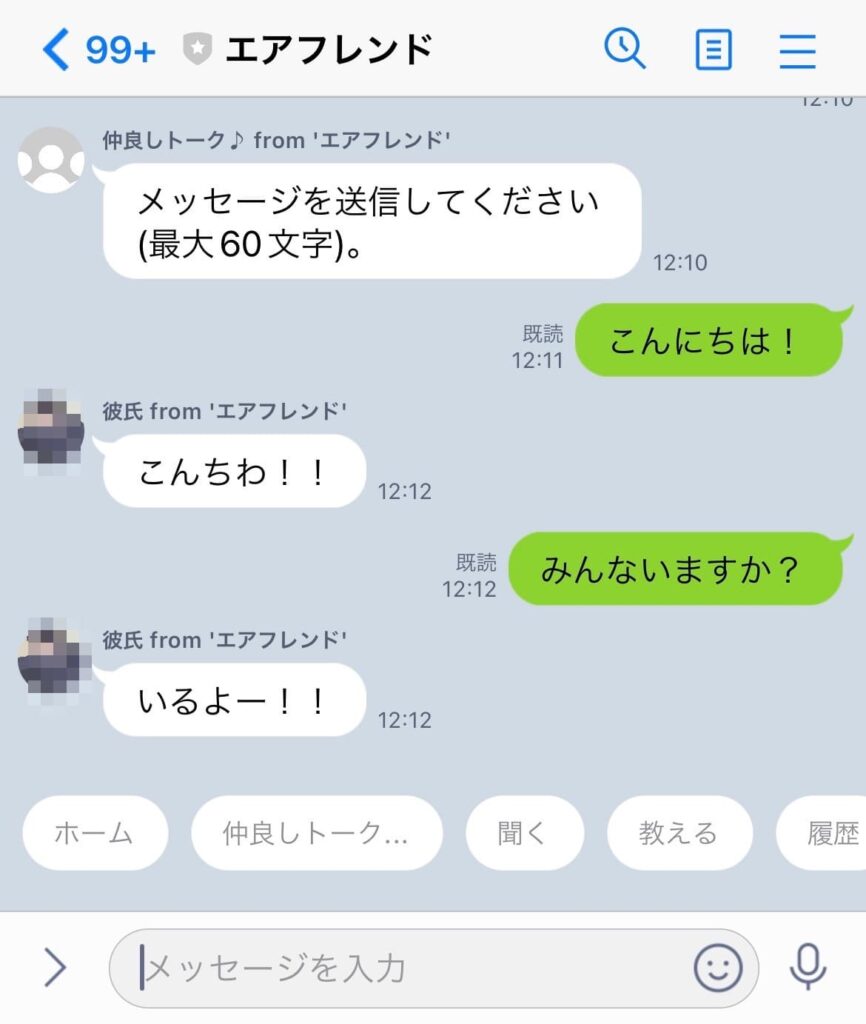The height and width of the screenshot is (1024, 866).
Task: Open the 履歴 chip
Action: [x=828, y=833]
